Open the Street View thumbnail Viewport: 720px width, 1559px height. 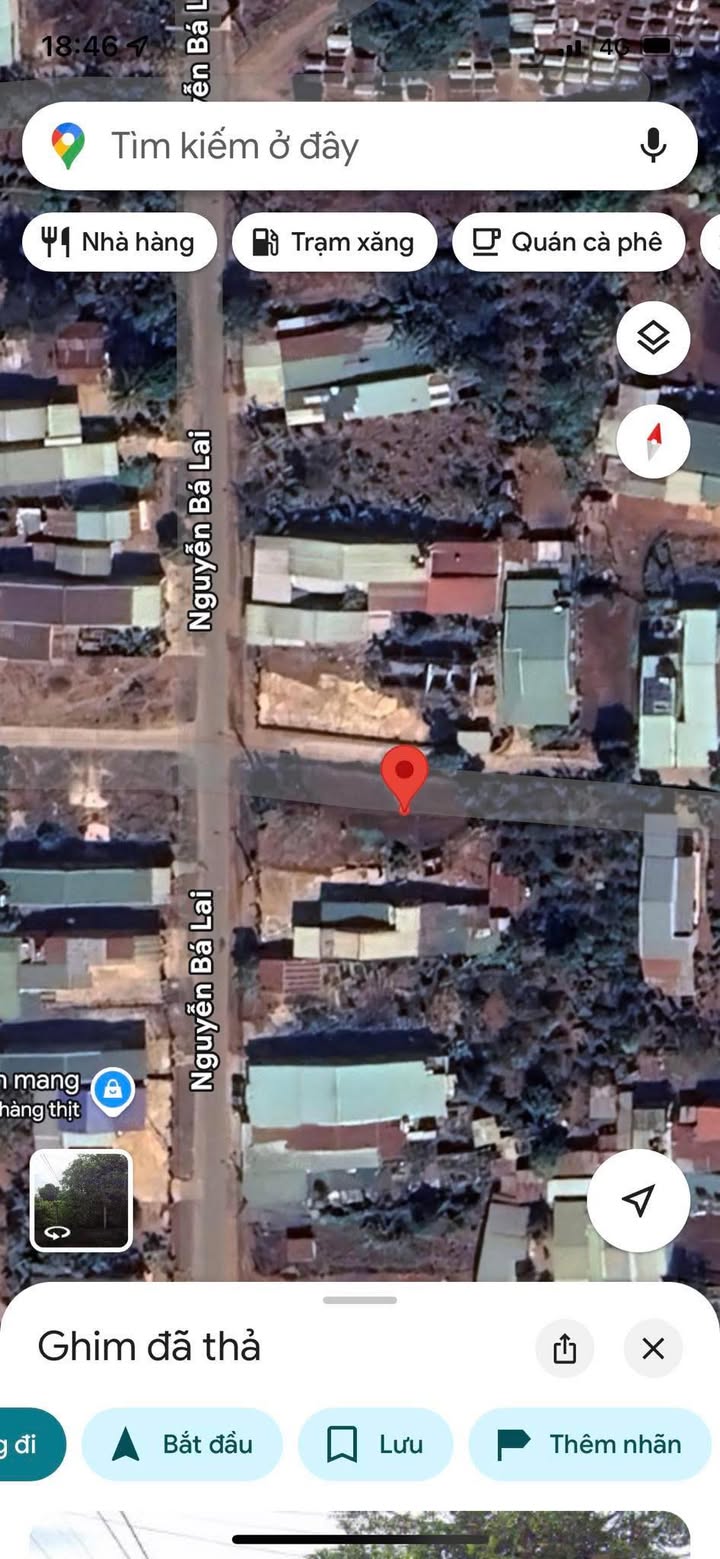click(81, 1200)
